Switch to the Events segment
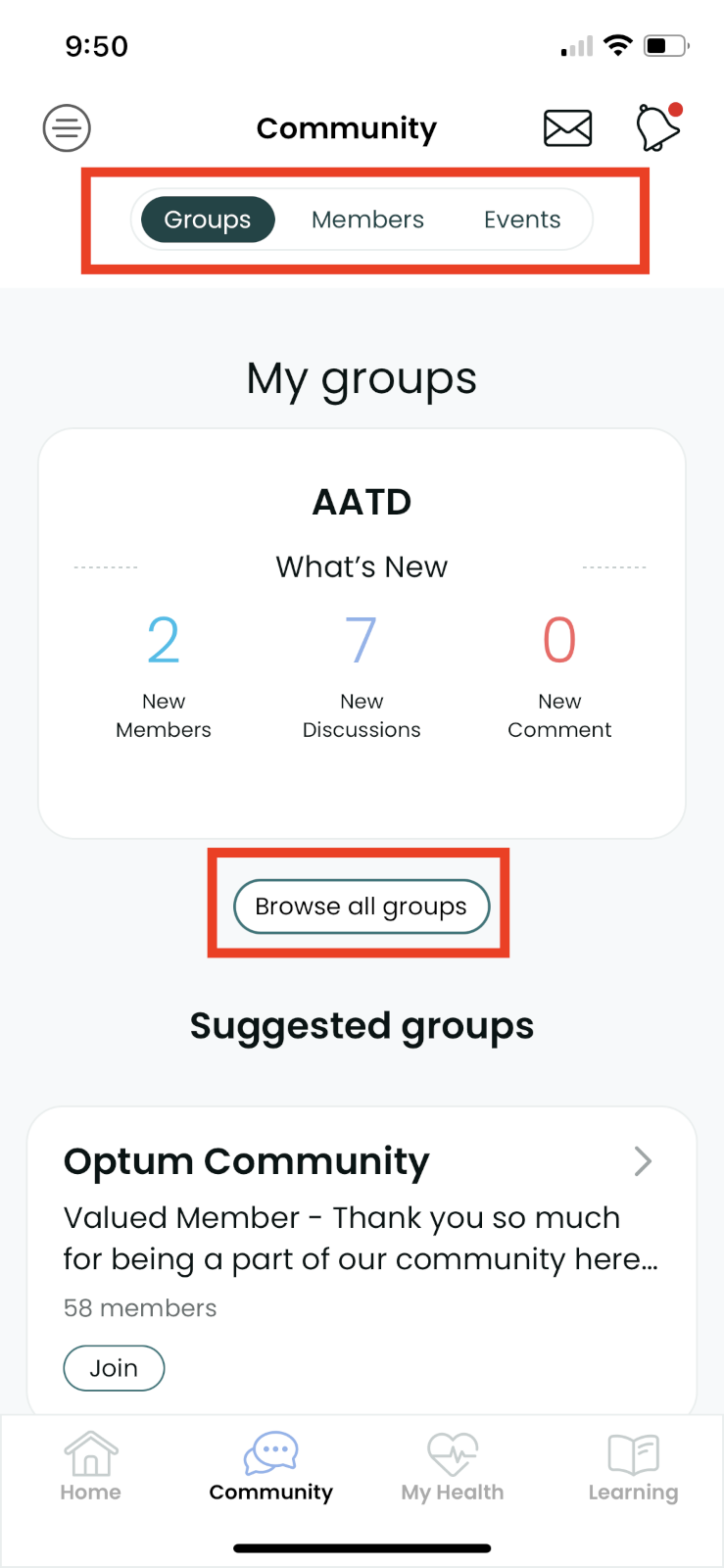Viewport: 724px width, 1568px height. [x=522, y=220]
